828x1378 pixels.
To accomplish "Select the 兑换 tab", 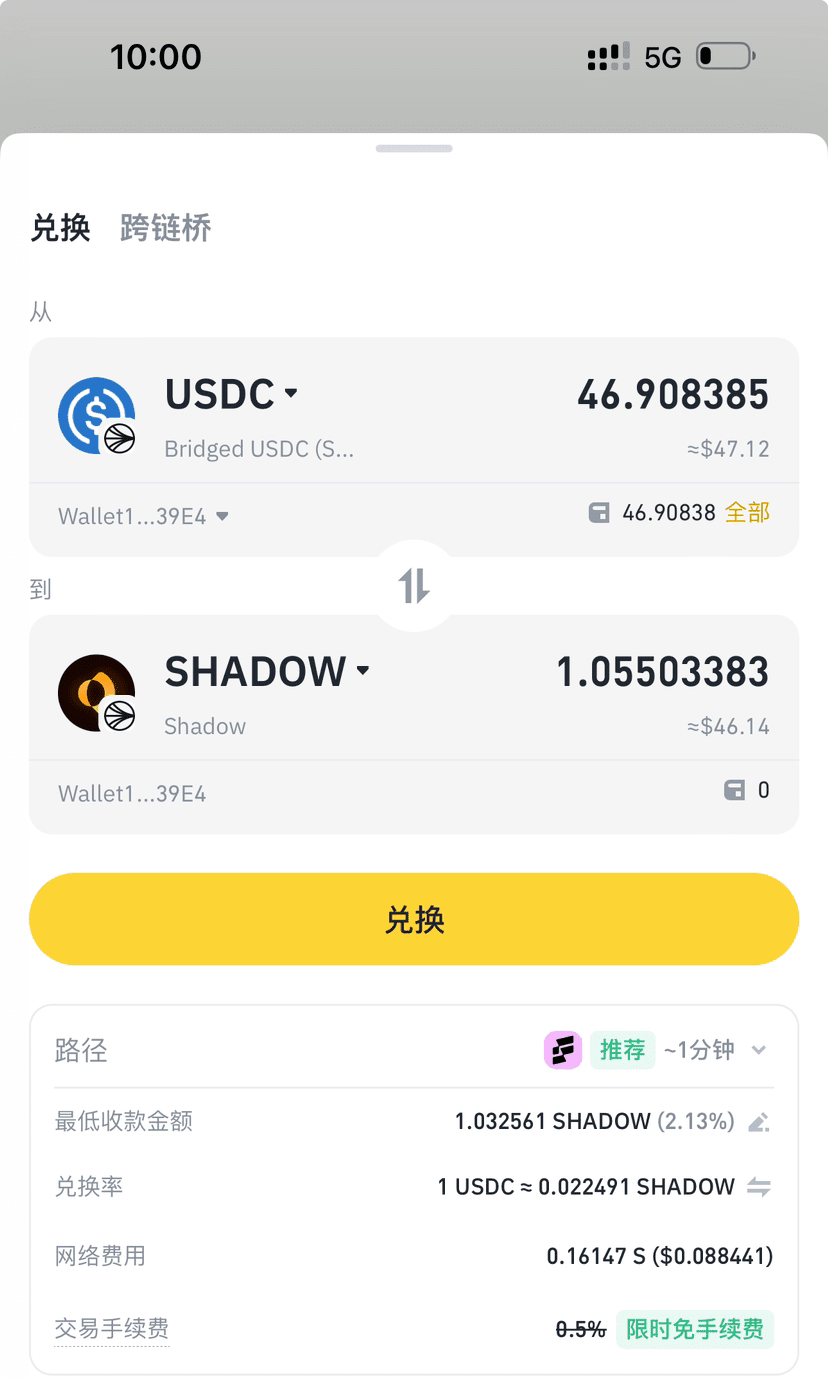I will [x=60, y=228].
